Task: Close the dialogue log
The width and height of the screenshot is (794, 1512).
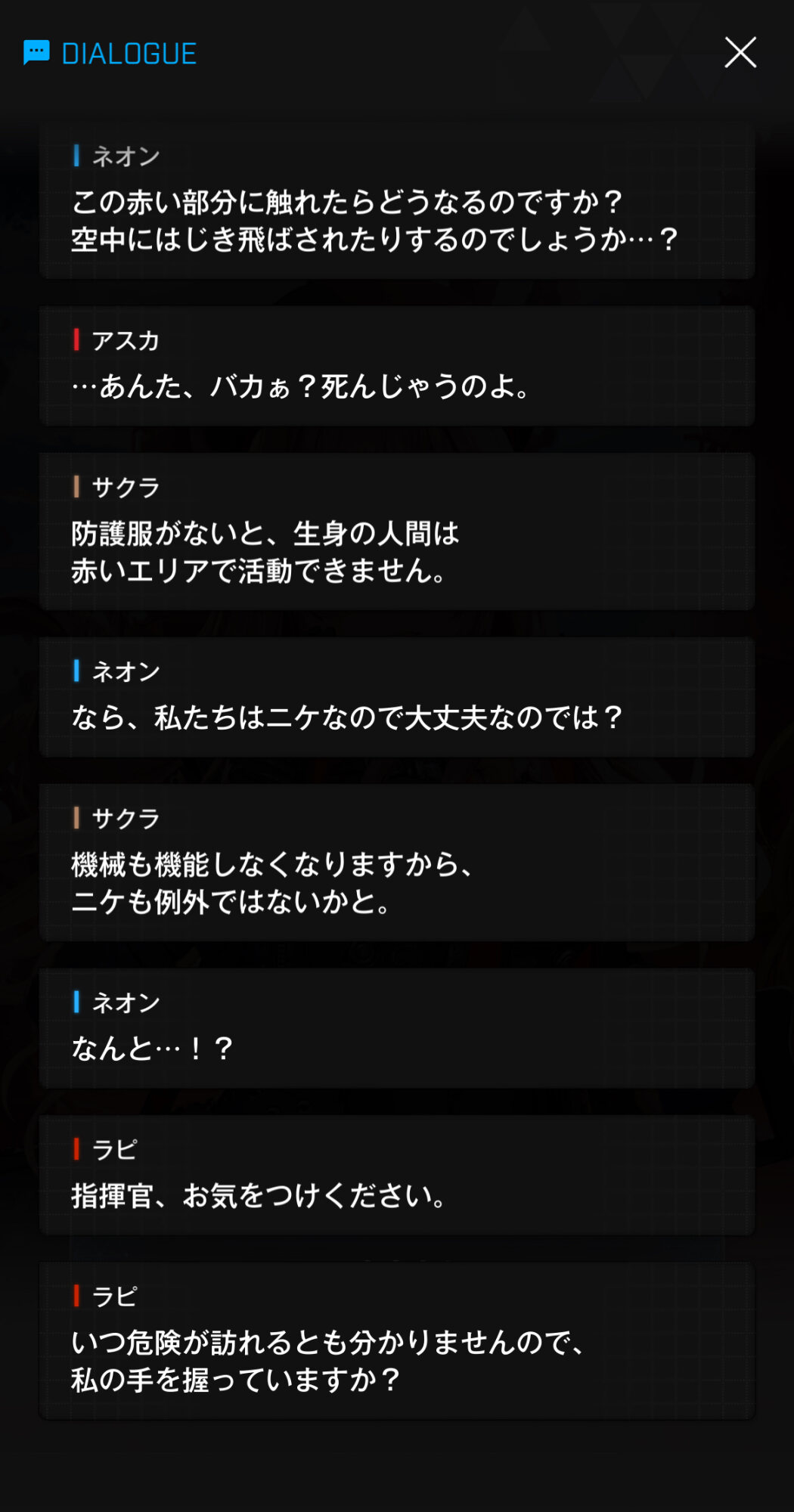Action: pos(740,53)
